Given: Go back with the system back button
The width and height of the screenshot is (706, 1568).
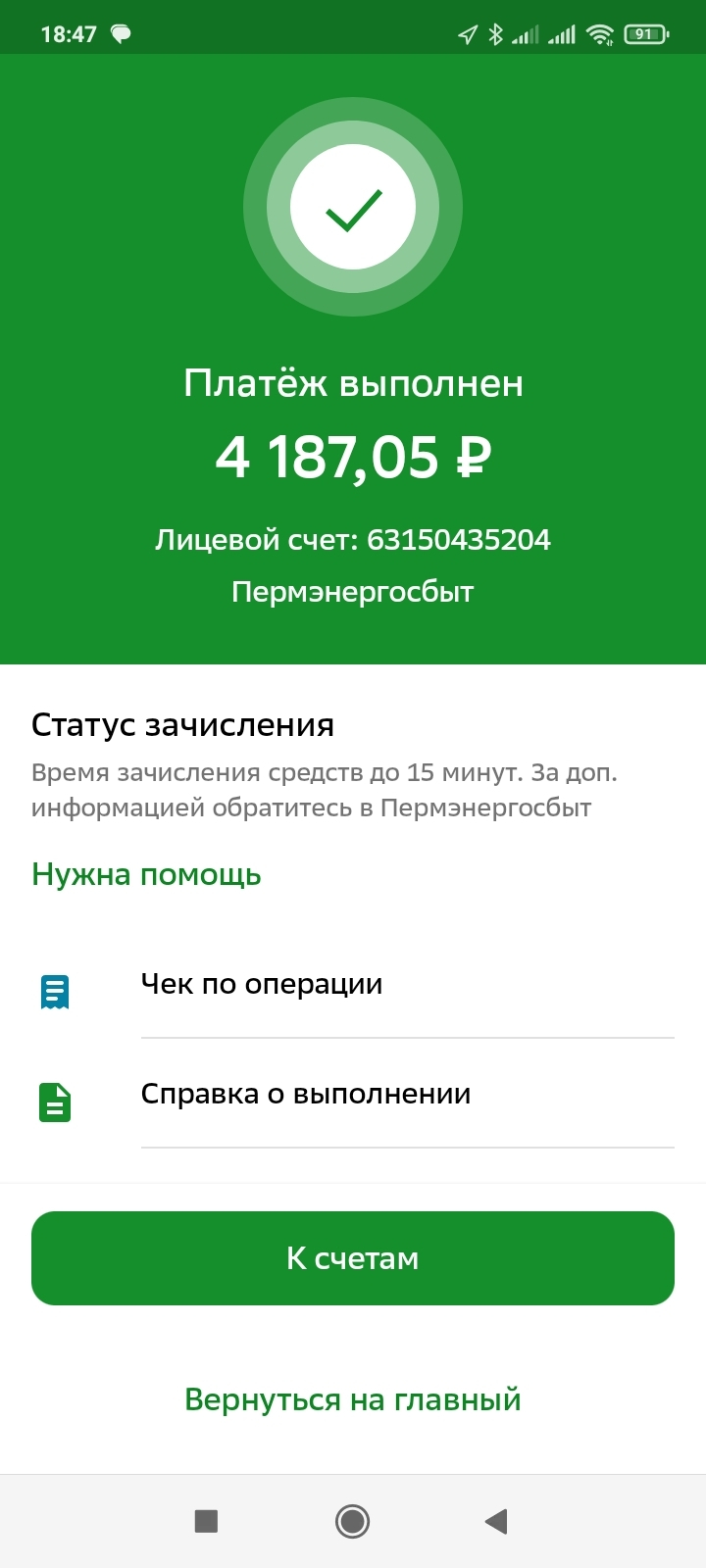Looking at the screenshot, I should click(x=496, y=1521).
